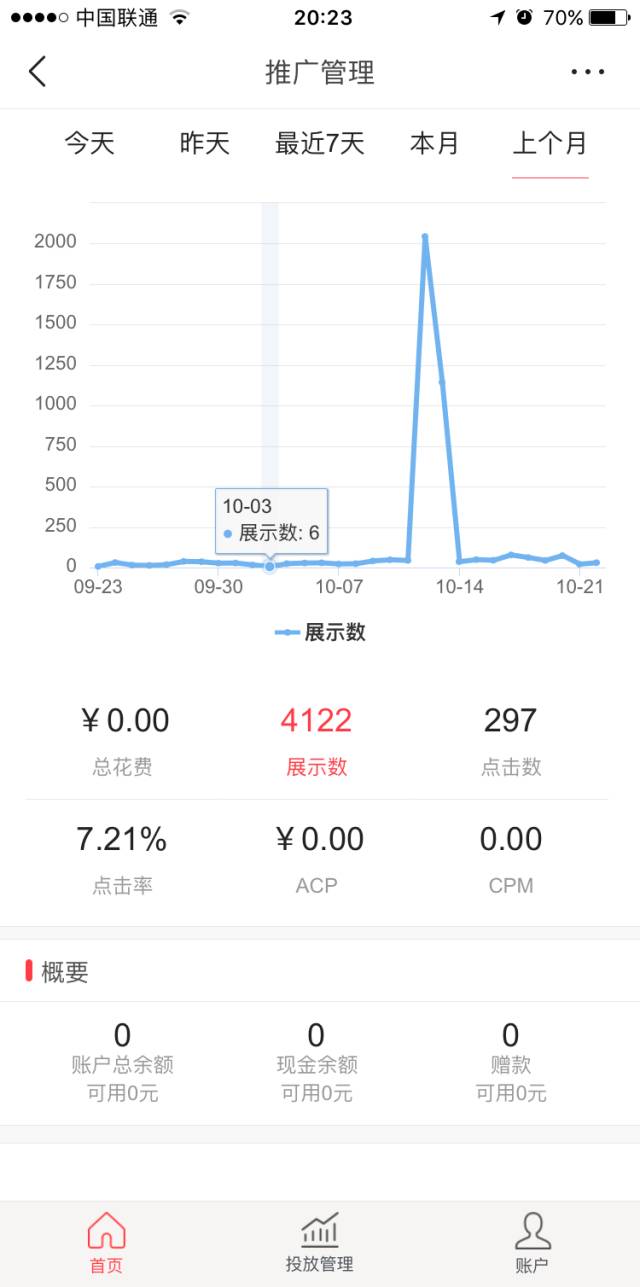
Task: Show the ACP metric on chart
Action: [x=316, y=858]
